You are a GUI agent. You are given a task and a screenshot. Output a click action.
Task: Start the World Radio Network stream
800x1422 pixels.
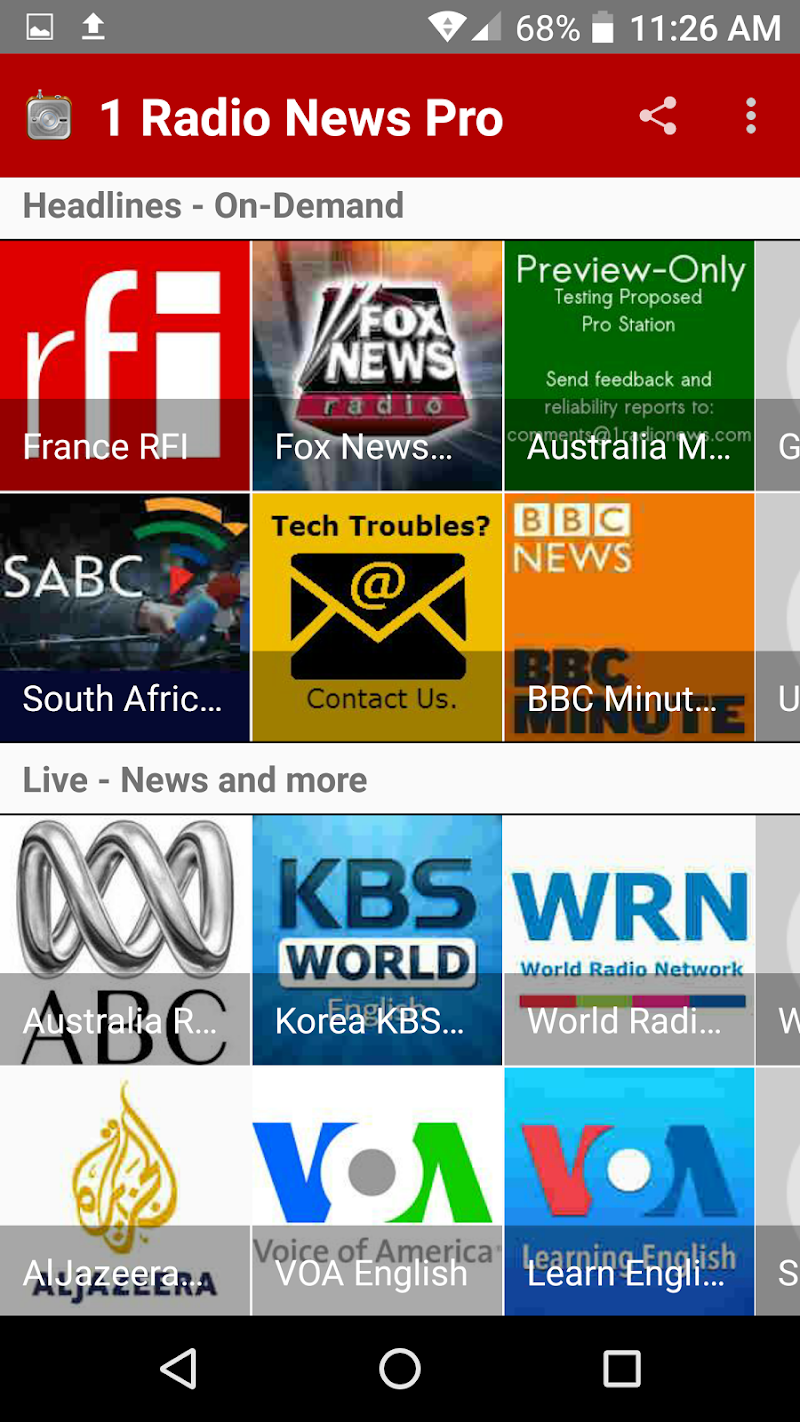(629, 940)
